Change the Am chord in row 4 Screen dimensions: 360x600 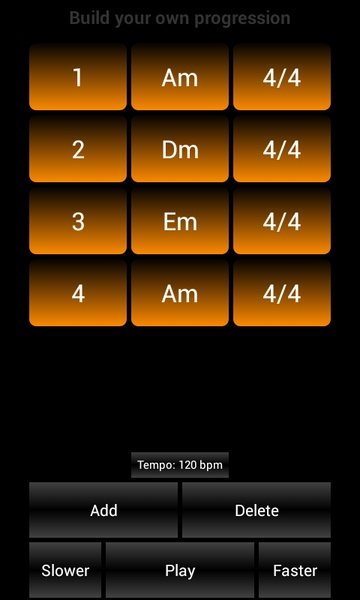pos(180,293)
